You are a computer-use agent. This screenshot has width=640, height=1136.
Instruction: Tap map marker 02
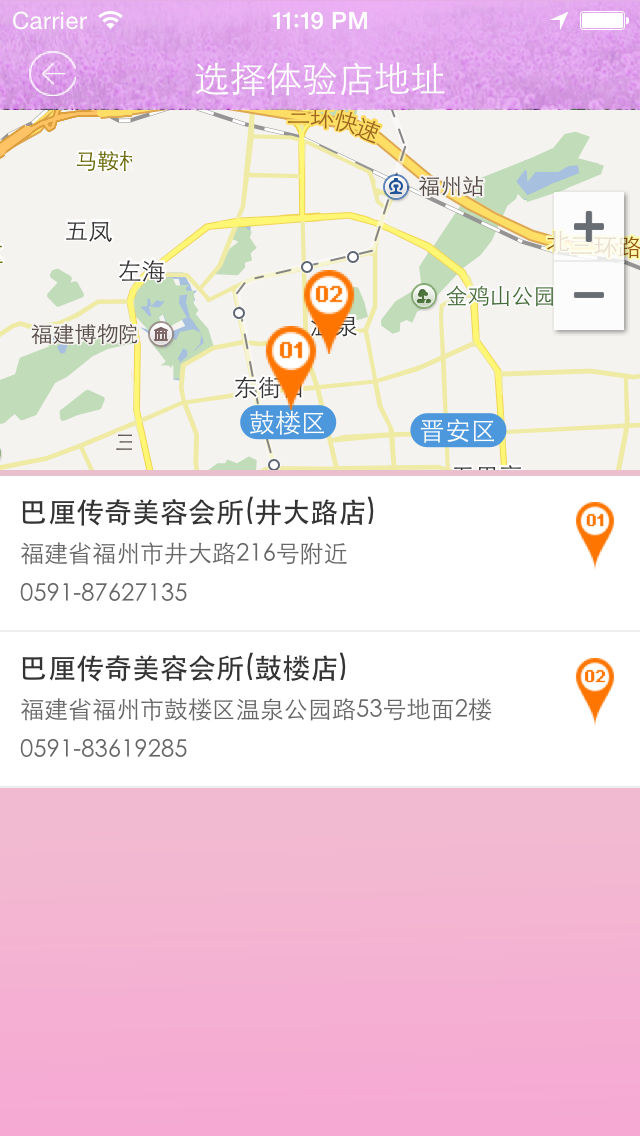329,298
